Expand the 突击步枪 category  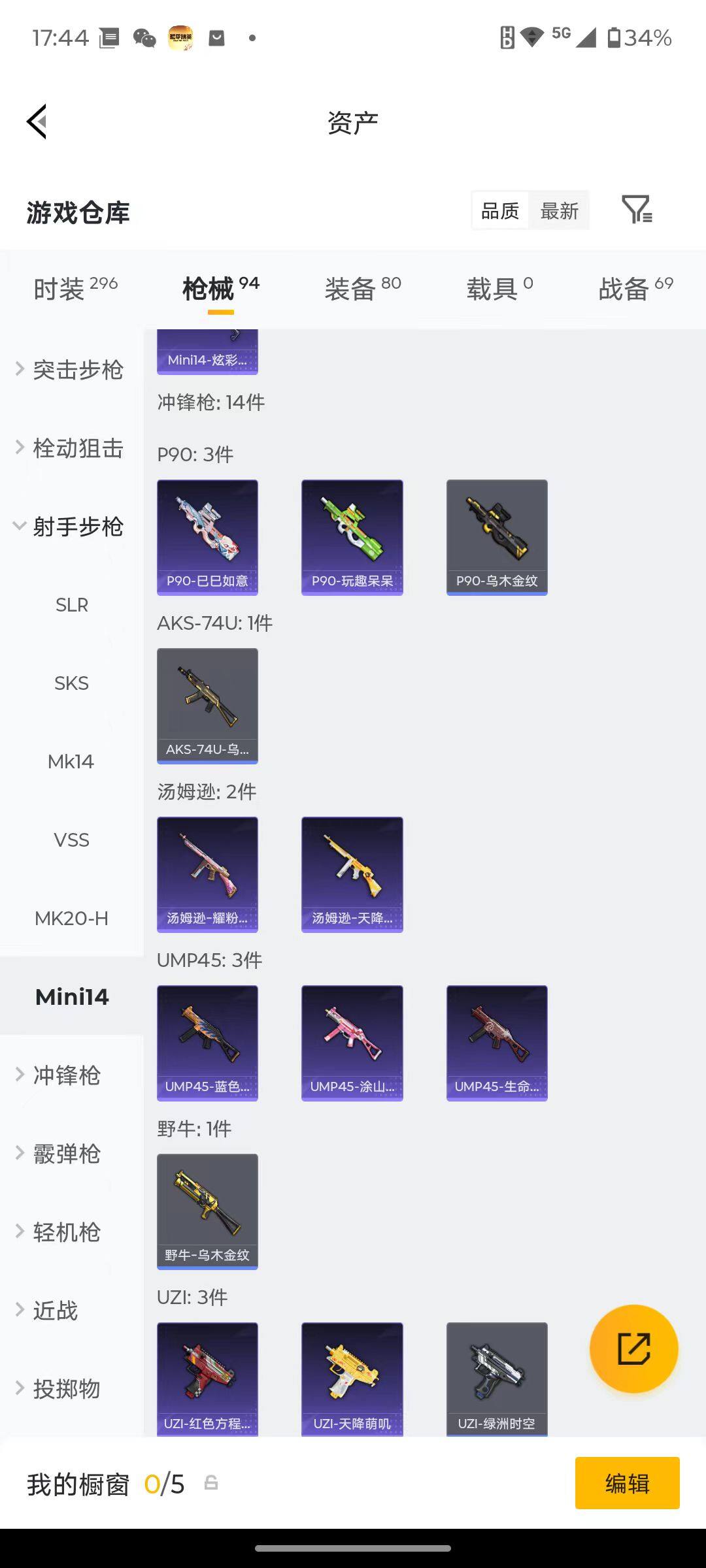coord(71,370)
